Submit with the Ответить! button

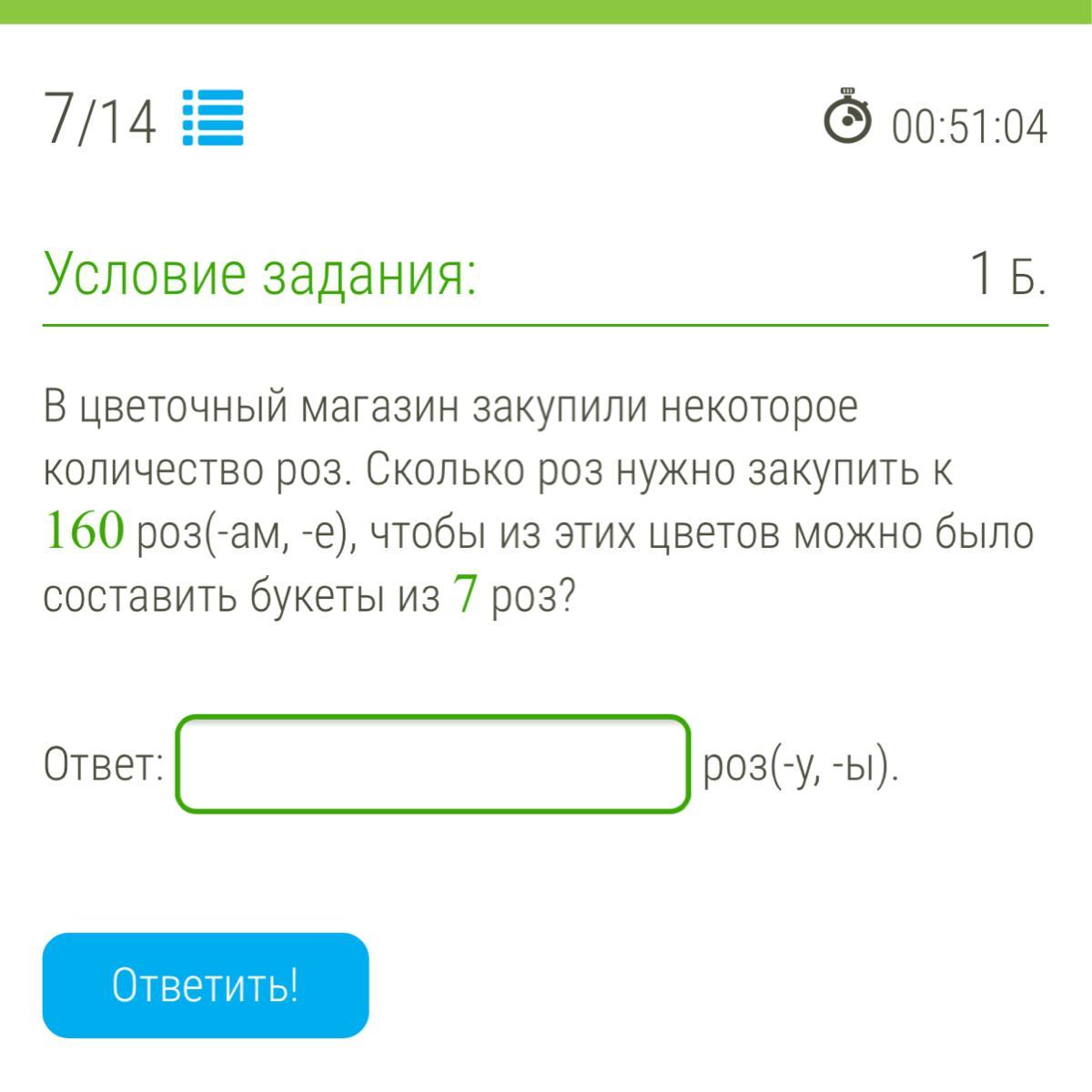(x=206, y=986)
